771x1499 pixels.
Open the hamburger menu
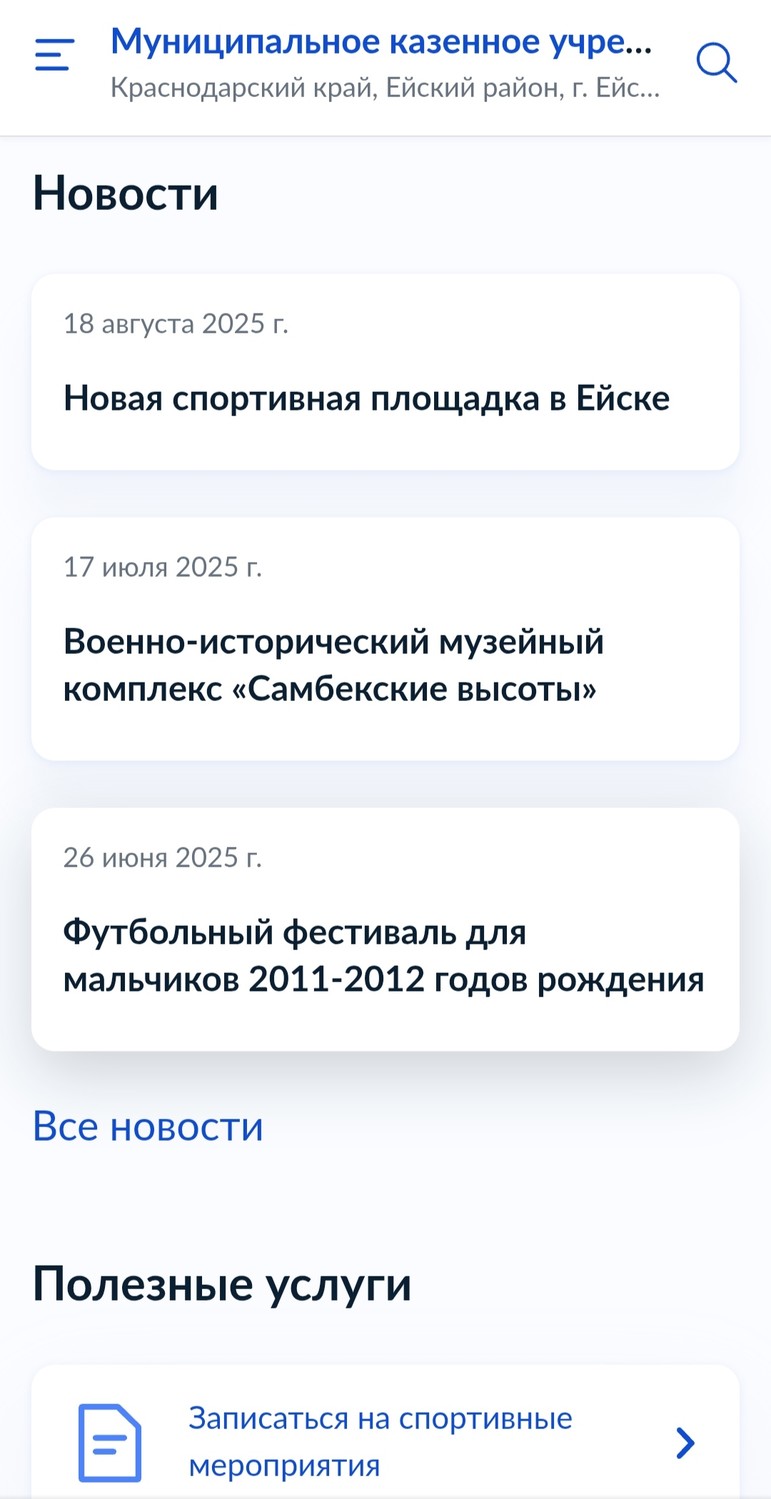(54, 55)
